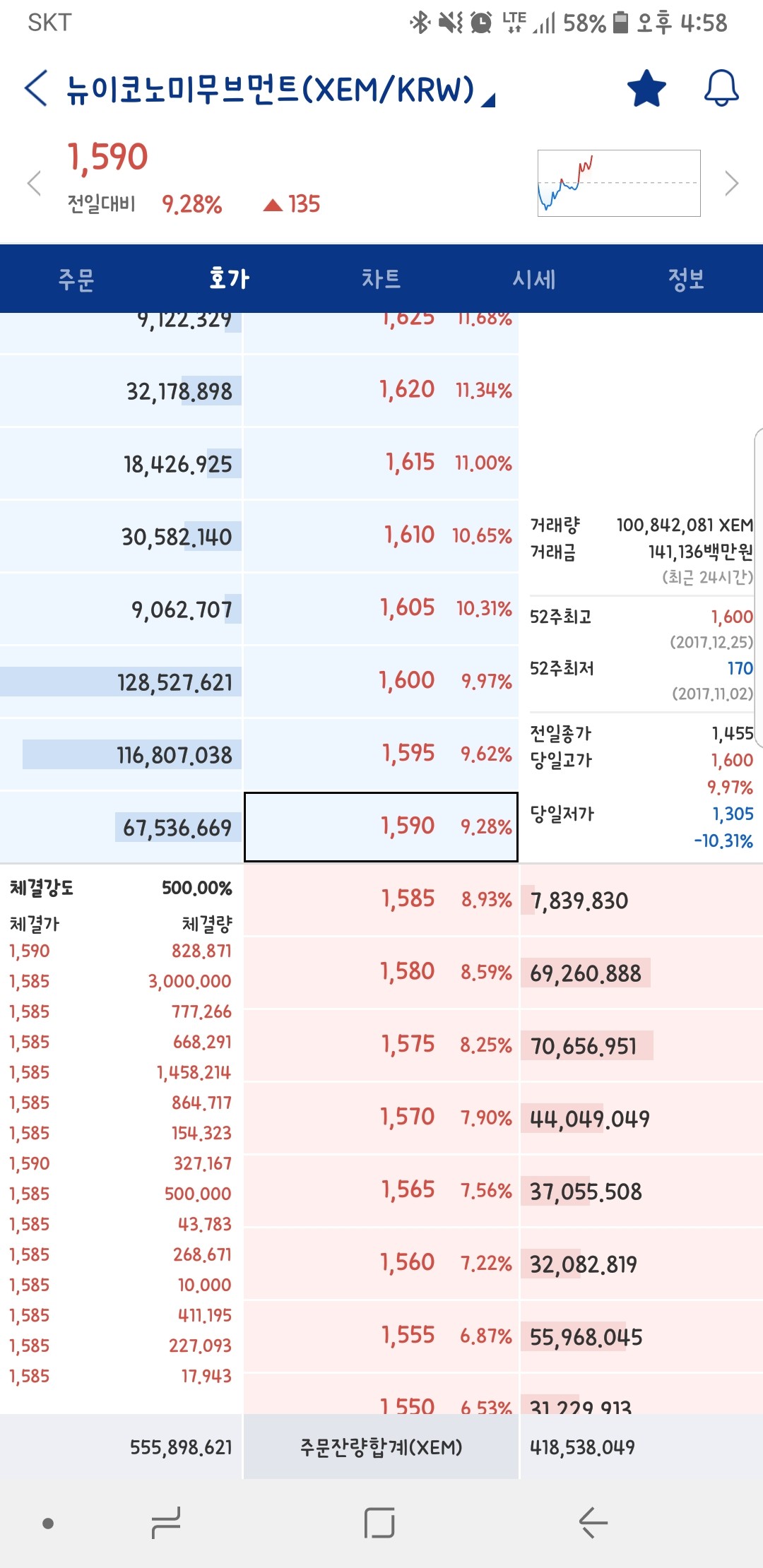Image resolution: width=763 pixels, height=1568 pixels.
Task: Switch to the 차트 tab
Action: point(381,279)
